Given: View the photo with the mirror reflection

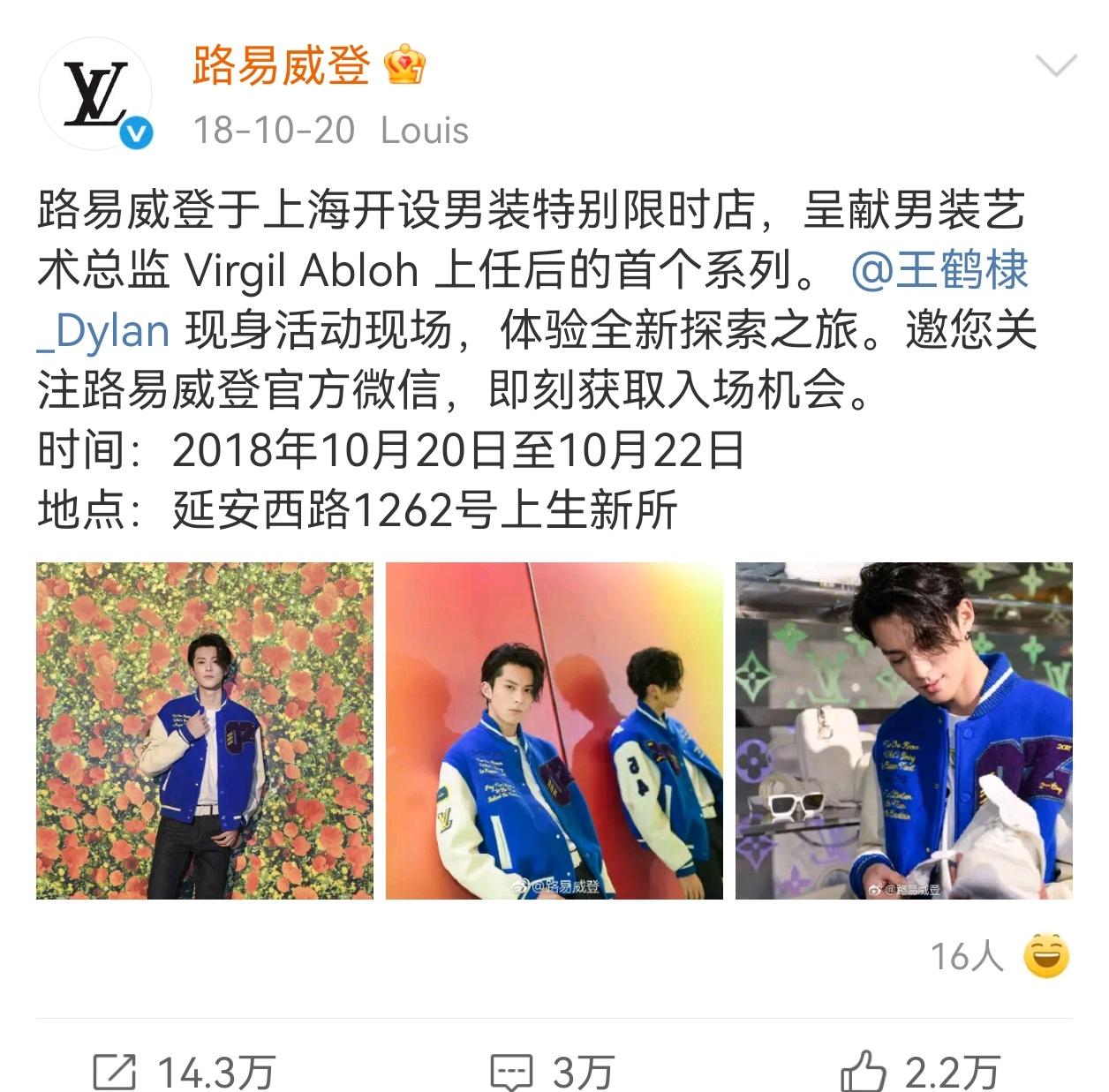Looking at the screenshot, I should tap(554, 731).
